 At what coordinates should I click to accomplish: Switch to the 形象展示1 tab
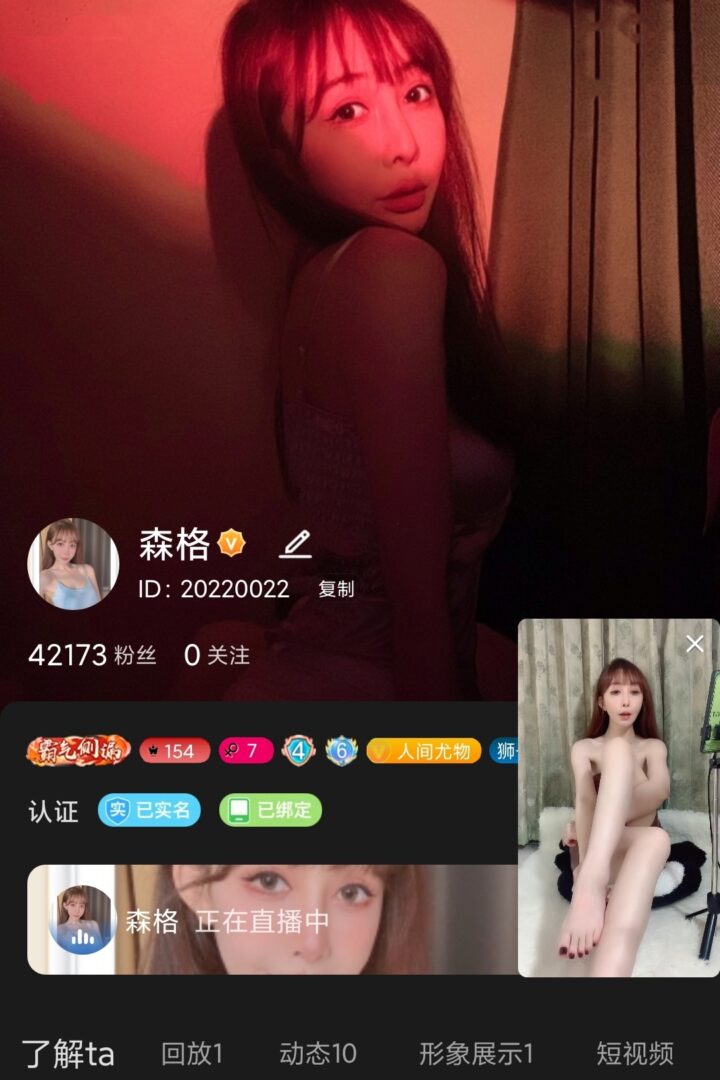tap(476, 1053)
